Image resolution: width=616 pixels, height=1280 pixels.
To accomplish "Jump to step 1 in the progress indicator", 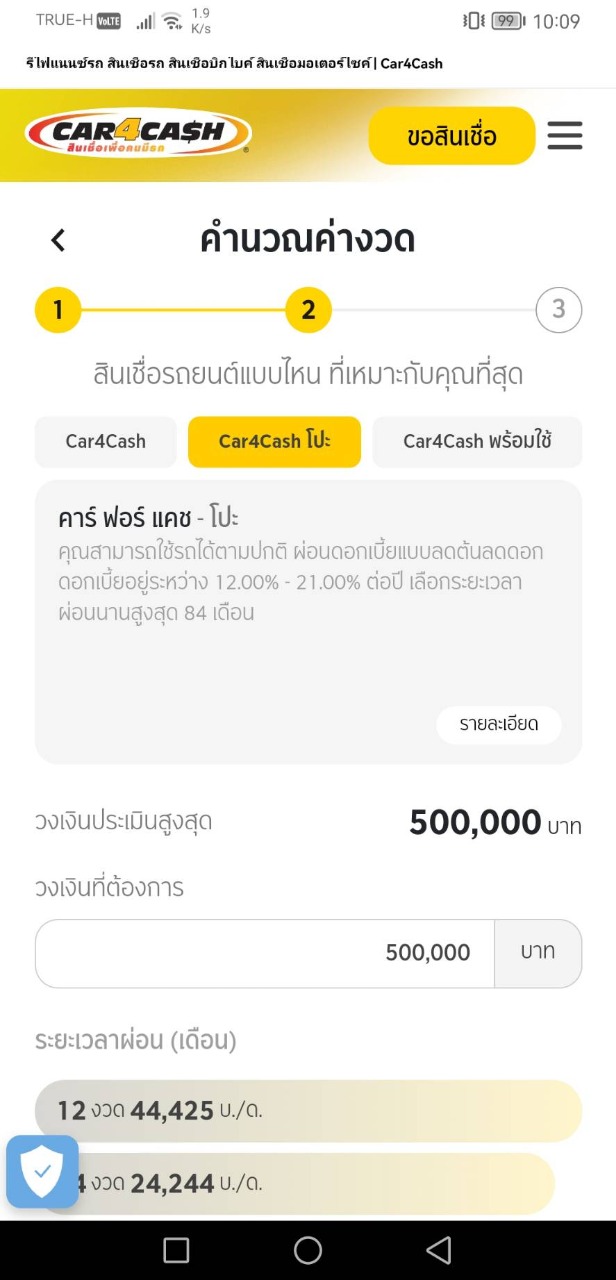I will tap(58, 310).
